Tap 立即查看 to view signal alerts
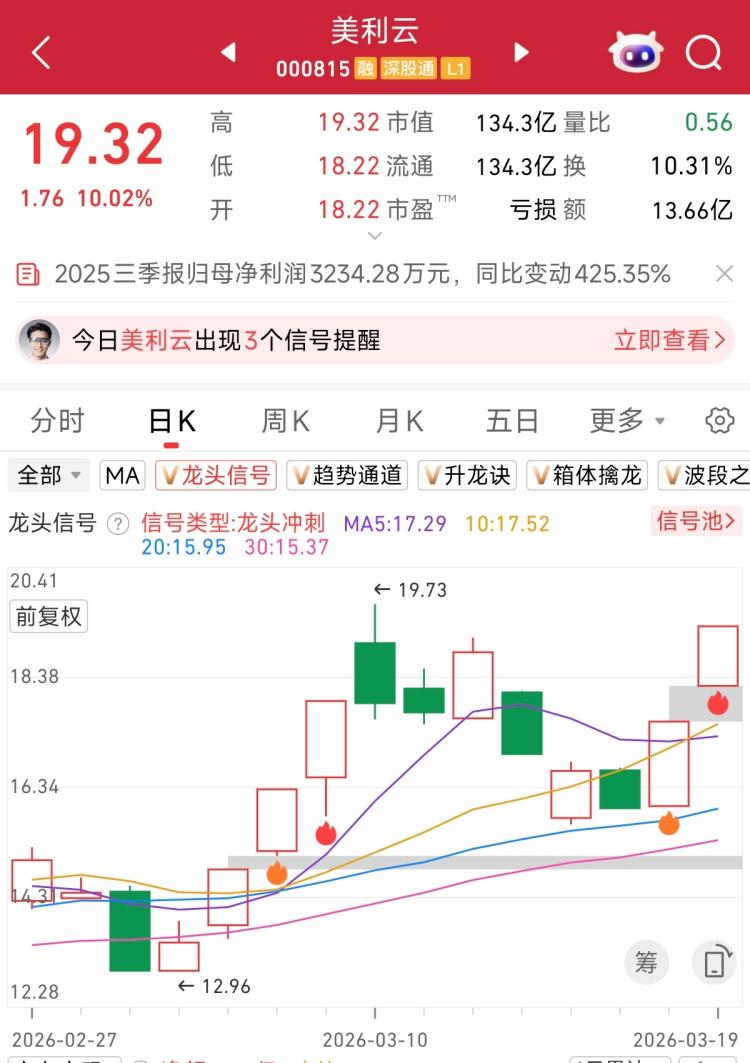 pos(669,341)
